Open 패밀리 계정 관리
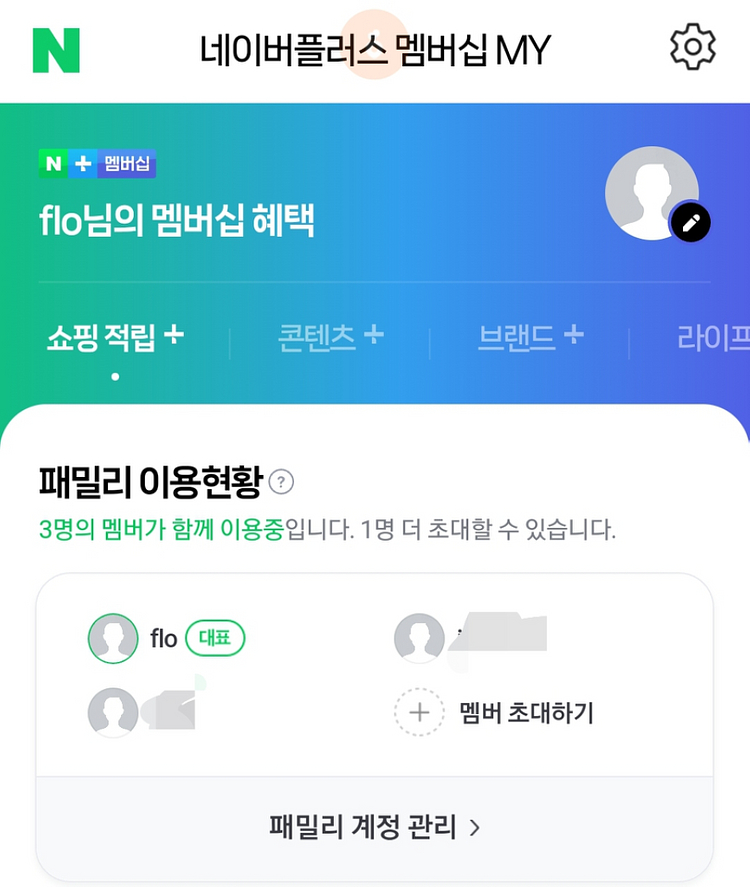 [x=374, y=827]
